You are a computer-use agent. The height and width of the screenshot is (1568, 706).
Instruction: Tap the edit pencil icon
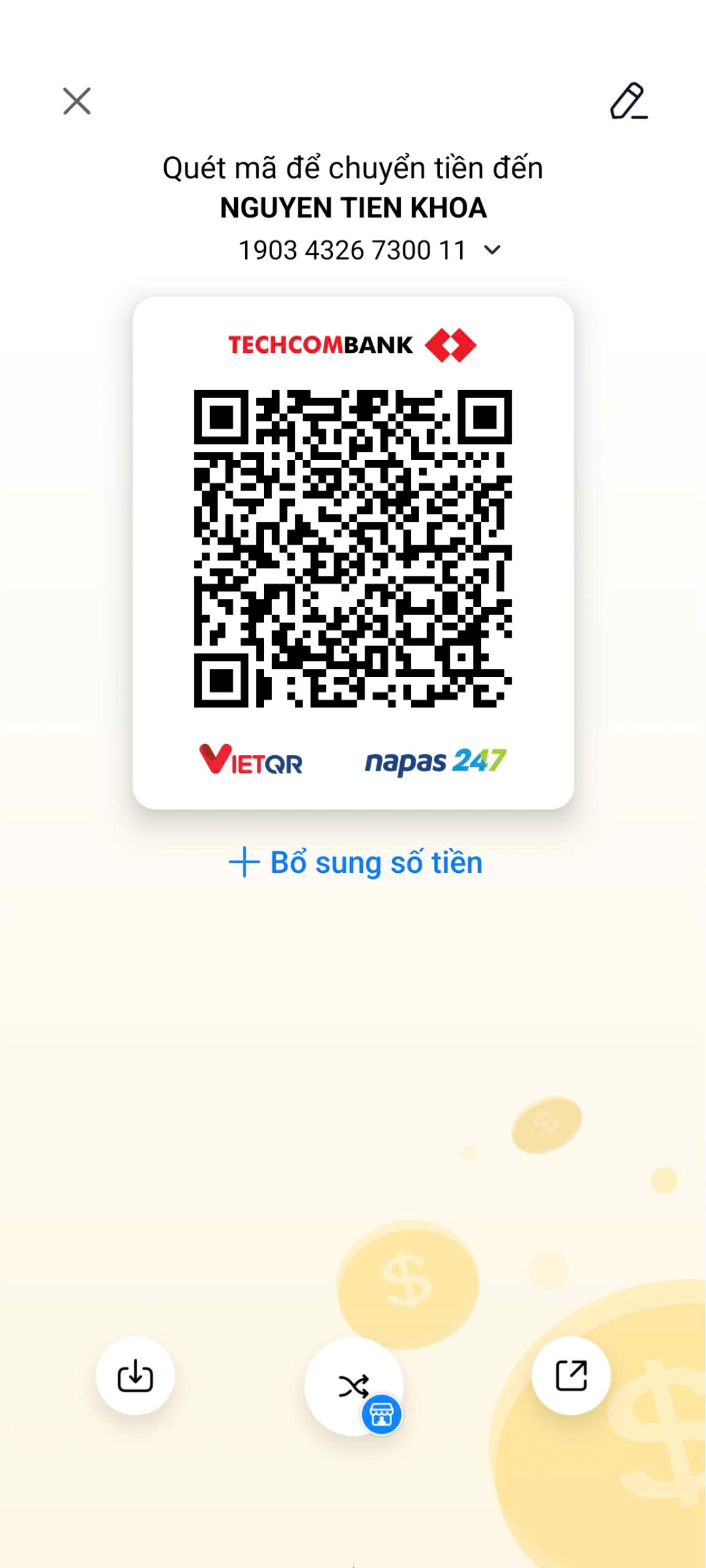(x=629, y=101)
